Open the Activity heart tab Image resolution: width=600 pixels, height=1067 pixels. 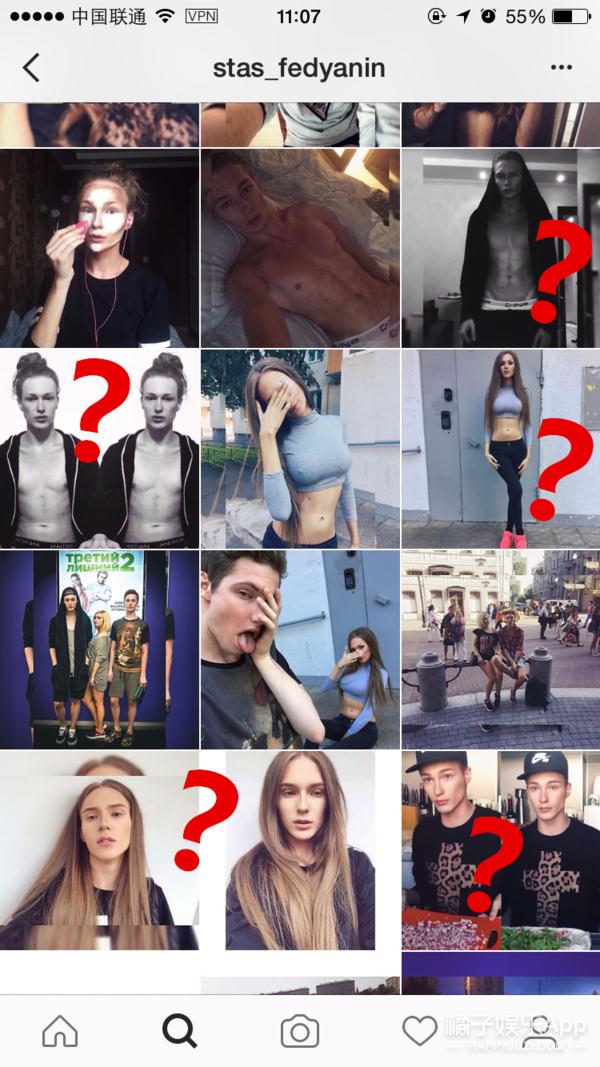tap(420, 1031)
